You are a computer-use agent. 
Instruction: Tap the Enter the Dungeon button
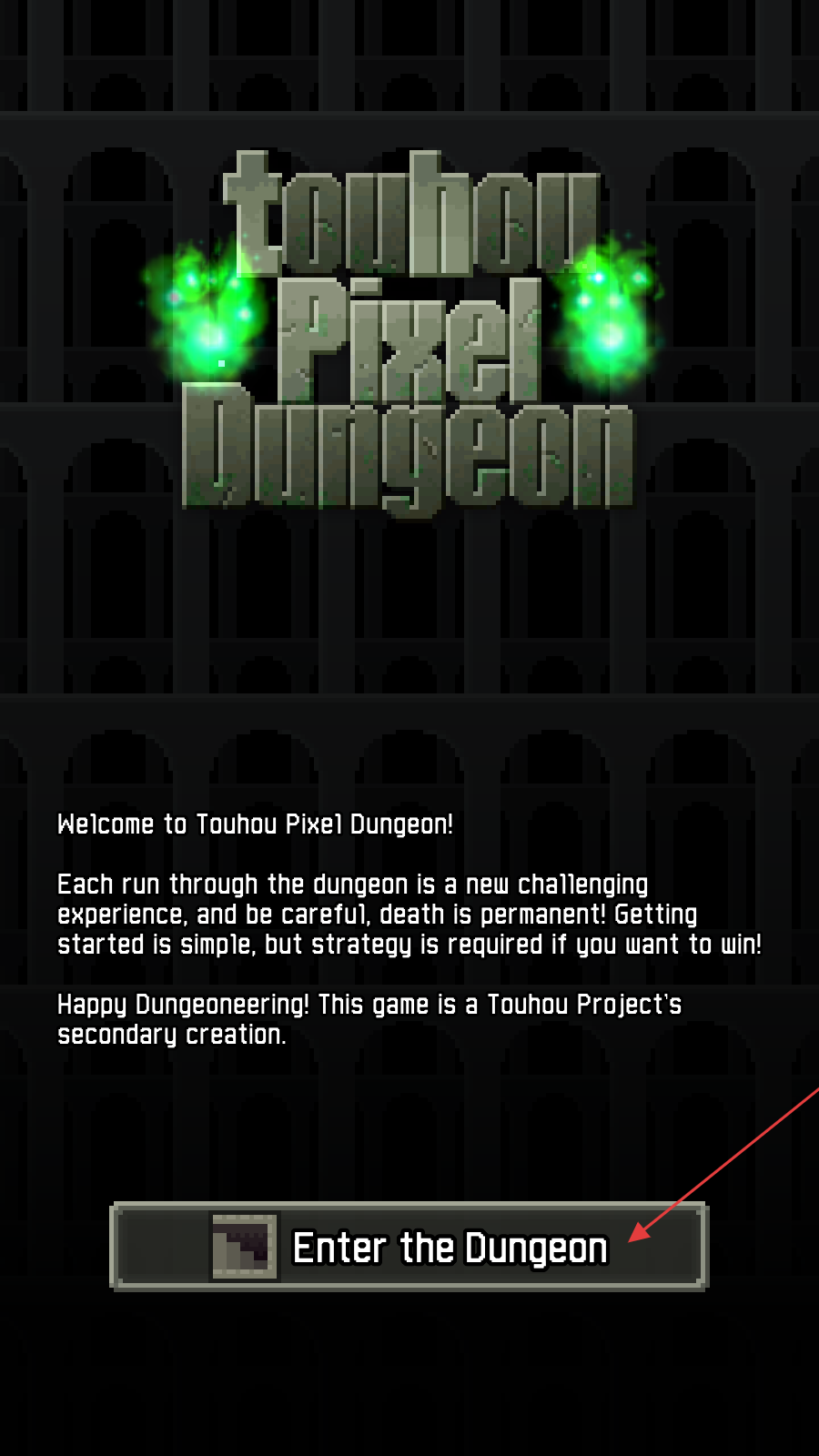click(409, 1247)
